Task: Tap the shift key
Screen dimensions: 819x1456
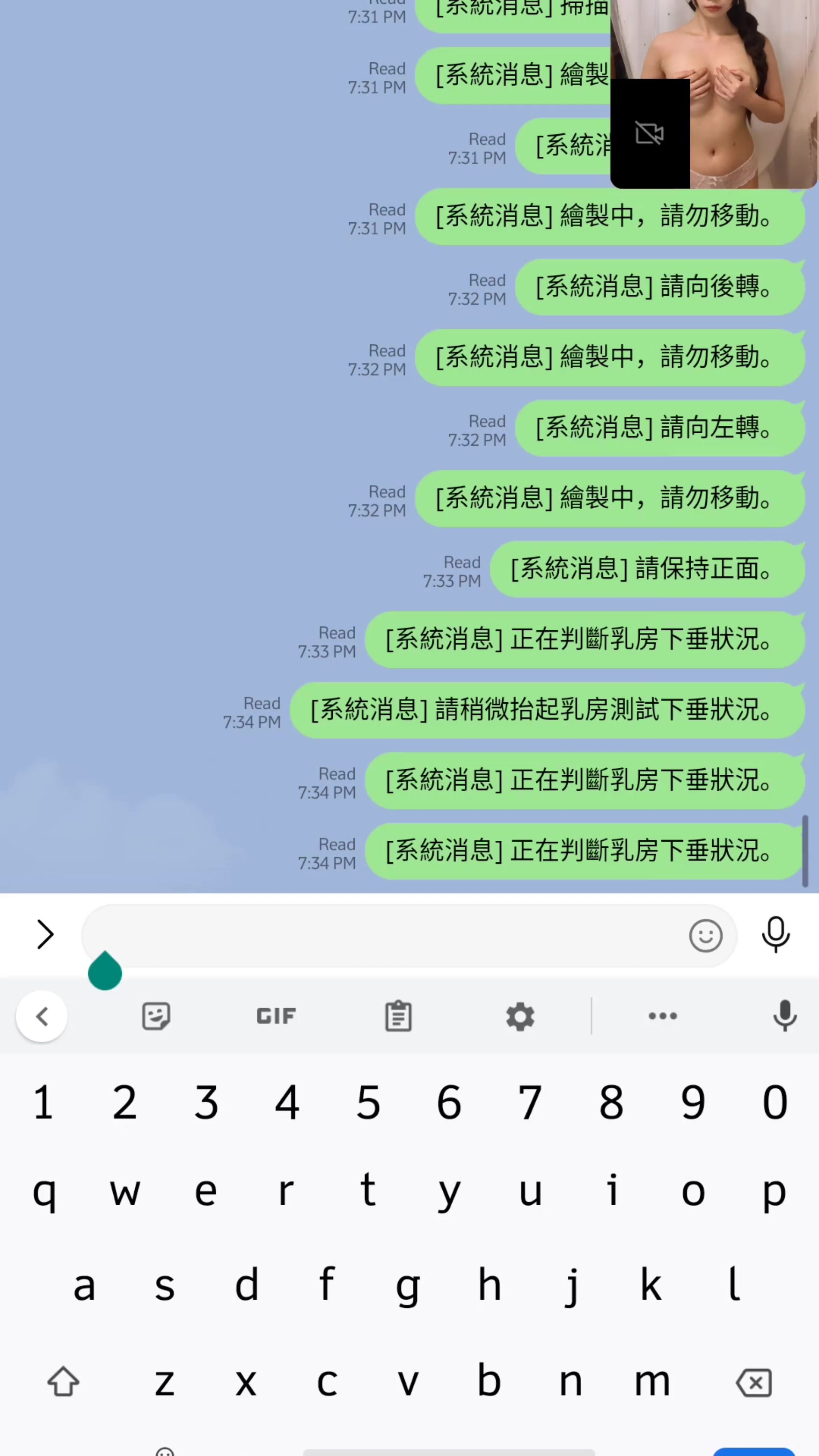Action: tap(63, 1383)
